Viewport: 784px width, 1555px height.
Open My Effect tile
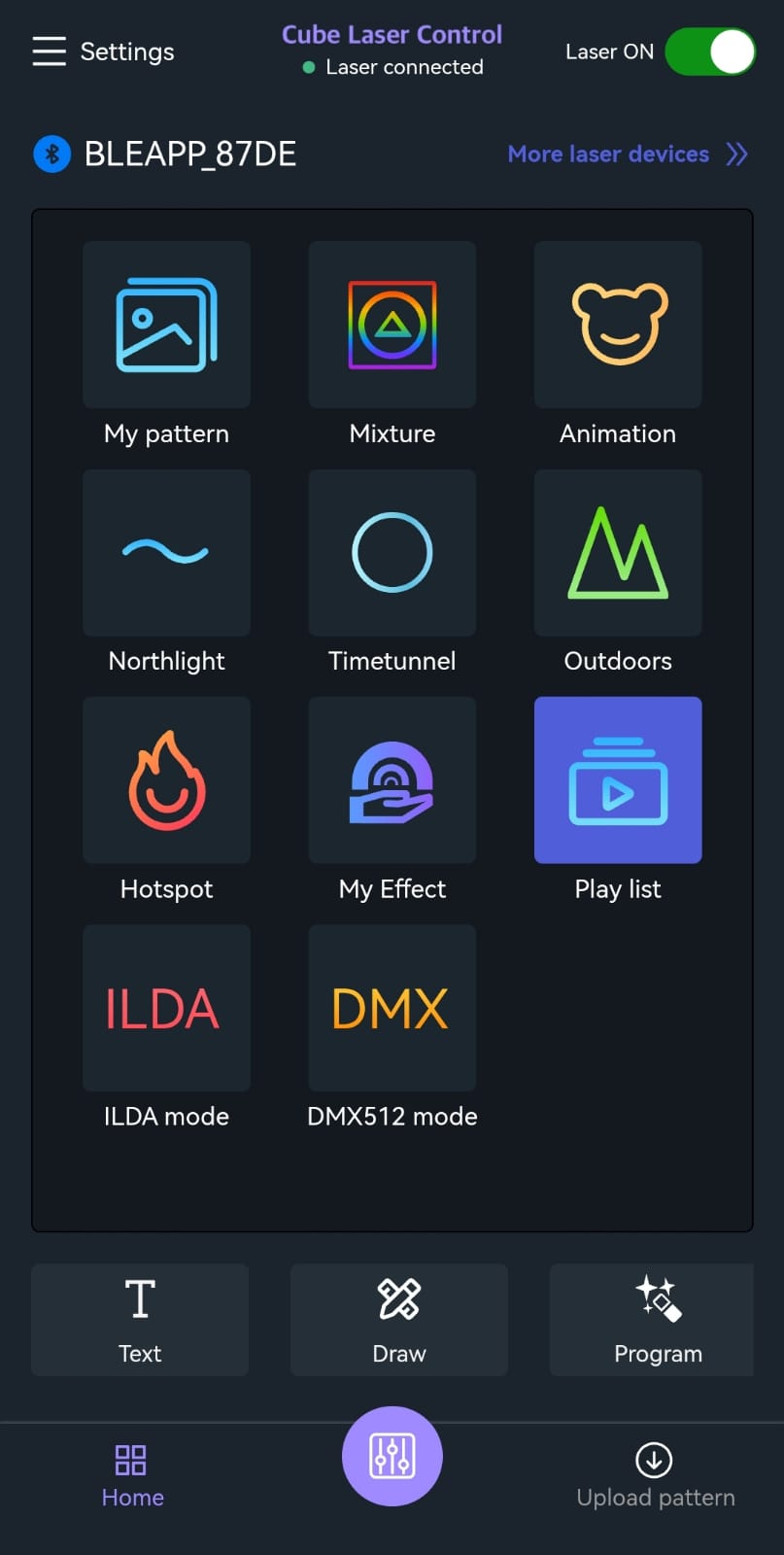pyautogui.click(x=392, y=780)
